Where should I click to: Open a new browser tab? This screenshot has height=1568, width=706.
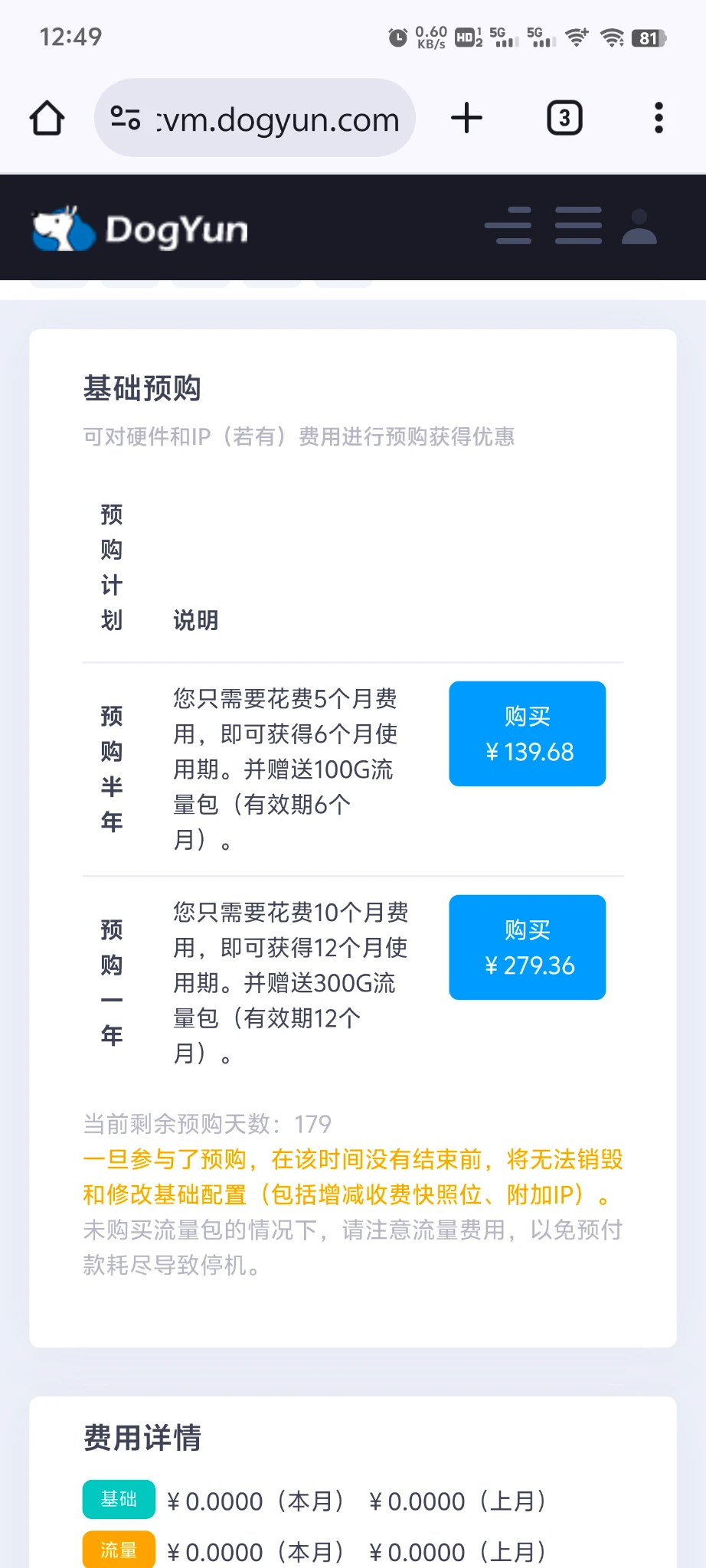(x=466, y=118)
